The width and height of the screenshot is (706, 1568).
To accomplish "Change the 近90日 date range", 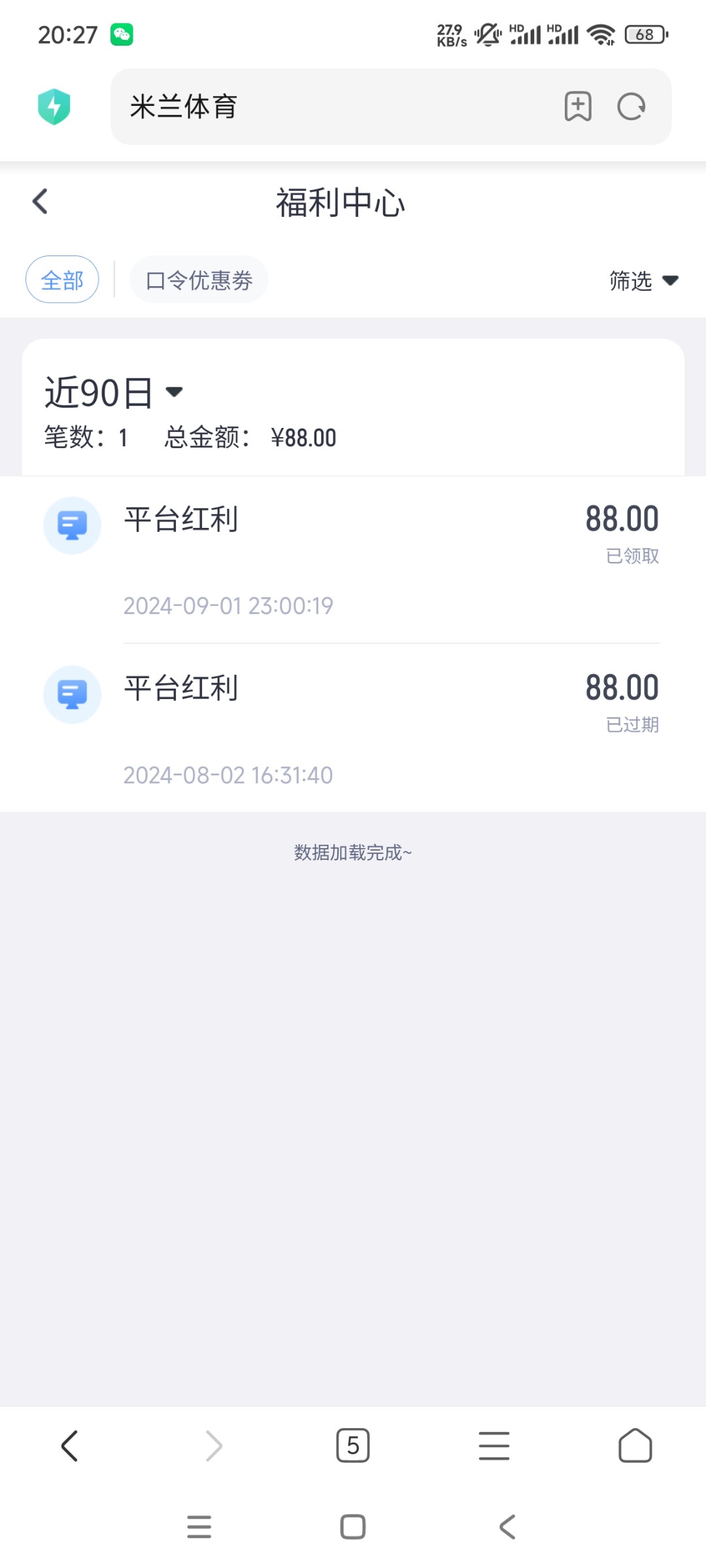I will (114, 392).
